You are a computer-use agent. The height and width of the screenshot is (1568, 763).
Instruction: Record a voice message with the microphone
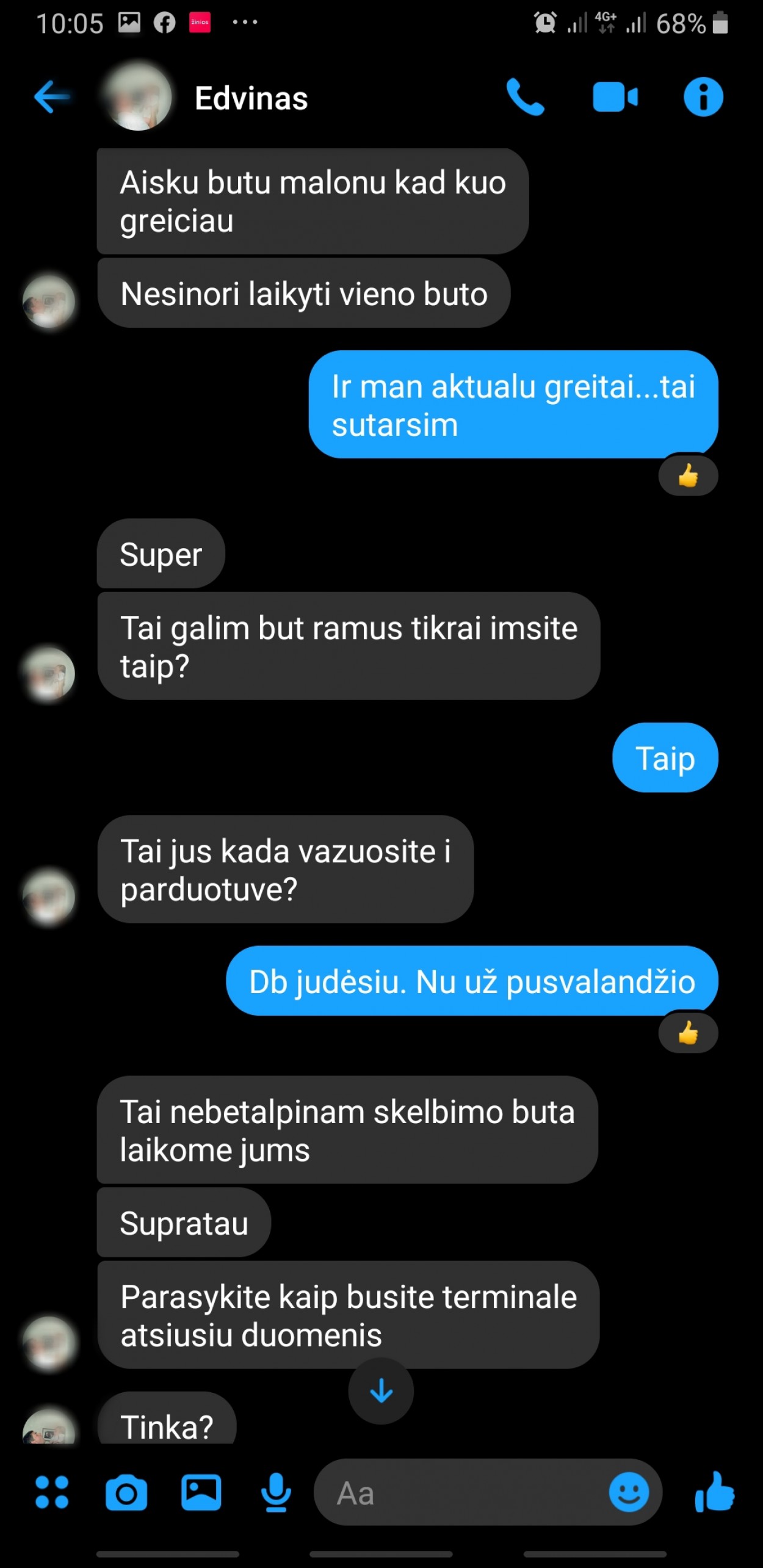pos(276,1492)
